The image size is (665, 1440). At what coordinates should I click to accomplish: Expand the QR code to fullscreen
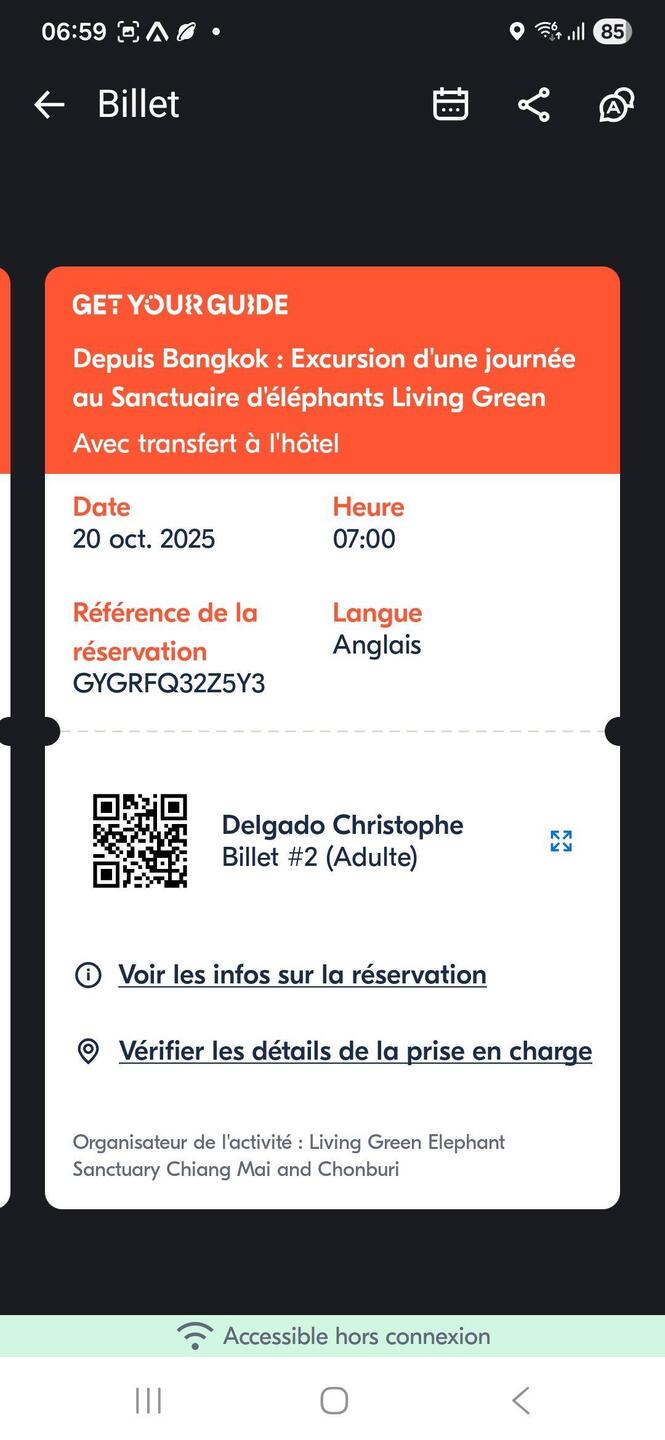[561, 841]
